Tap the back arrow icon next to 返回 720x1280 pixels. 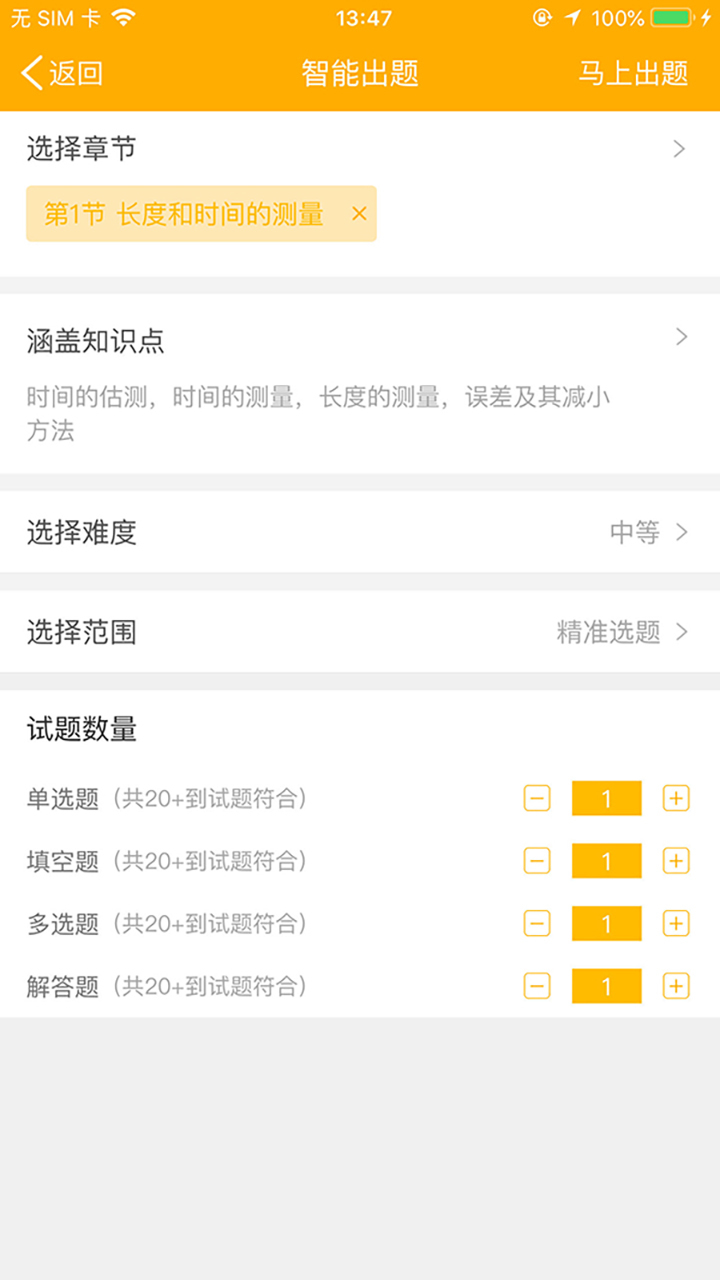point(28,73)
